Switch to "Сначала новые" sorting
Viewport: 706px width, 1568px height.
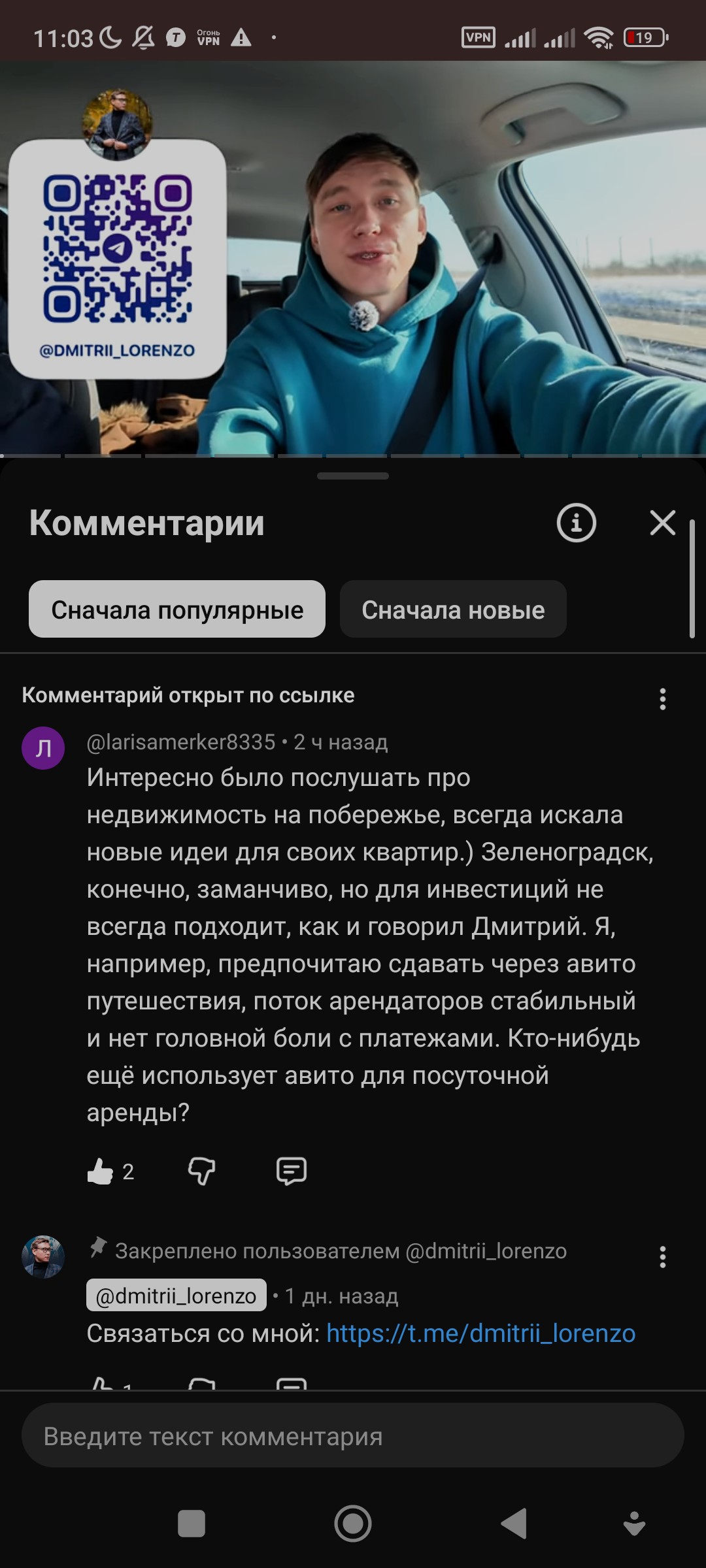click(453, 610)
